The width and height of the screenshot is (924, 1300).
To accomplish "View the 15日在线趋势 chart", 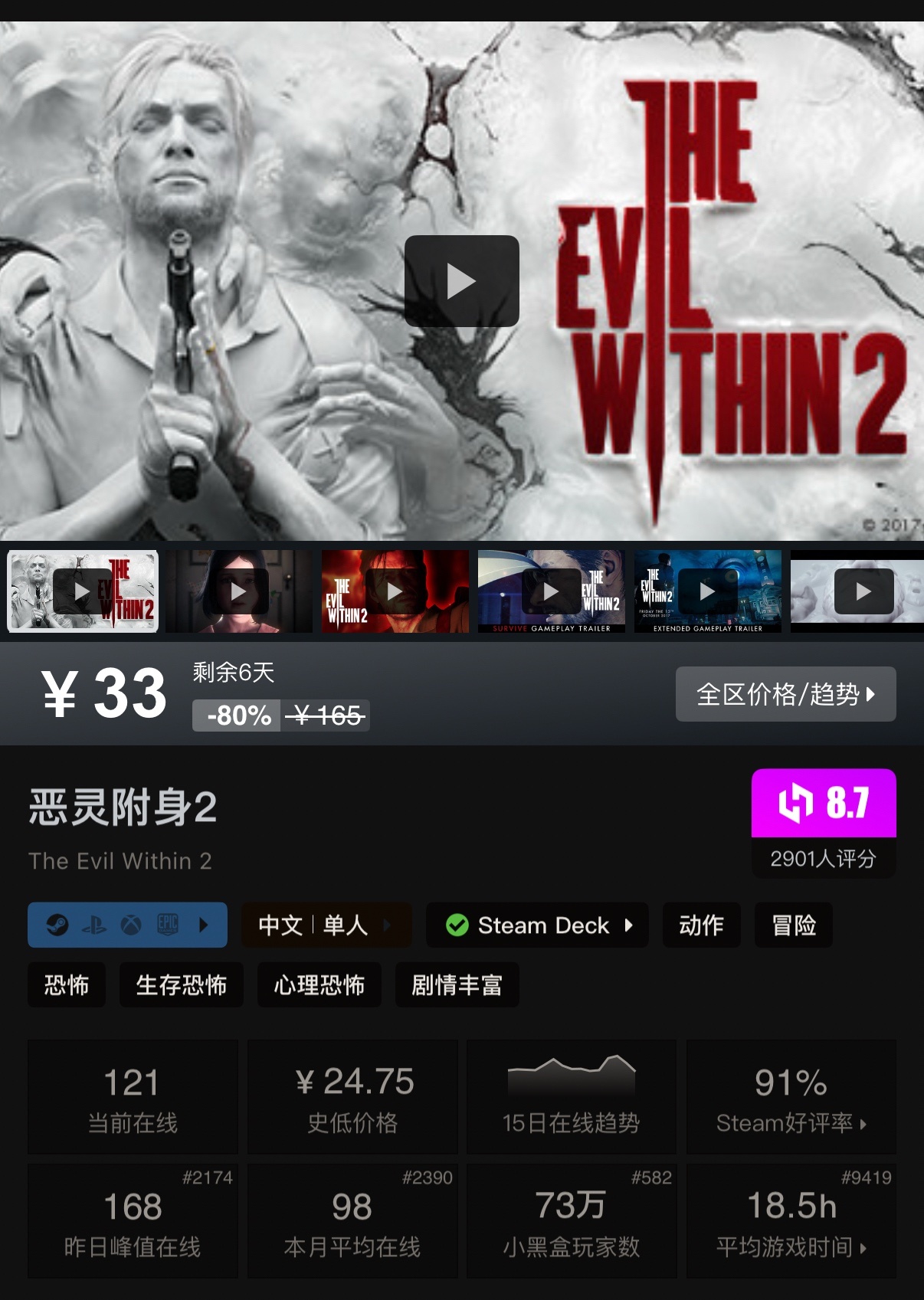I will [x=572, y=1097].
